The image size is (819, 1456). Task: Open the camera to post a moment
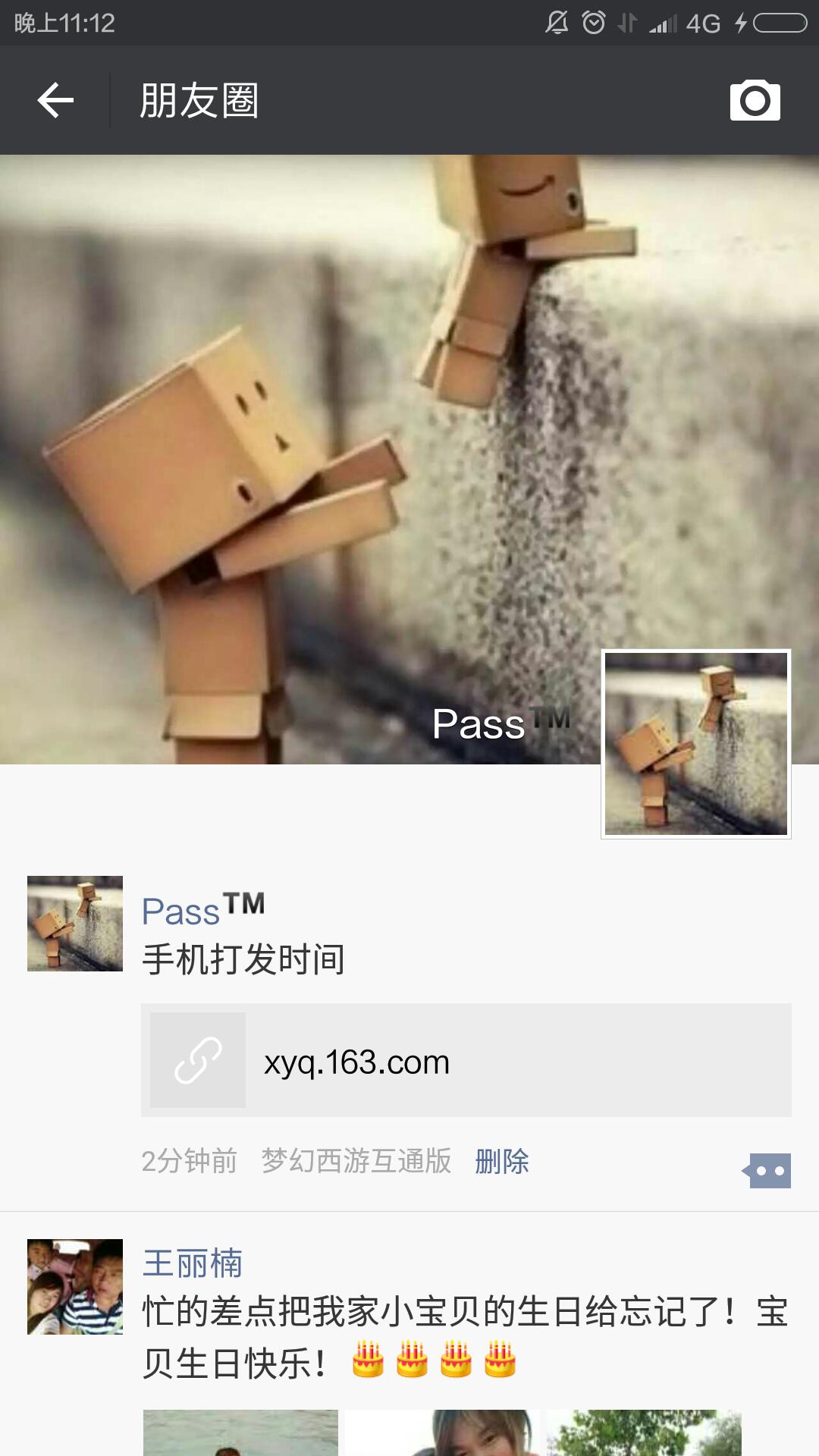pos(755,100)
